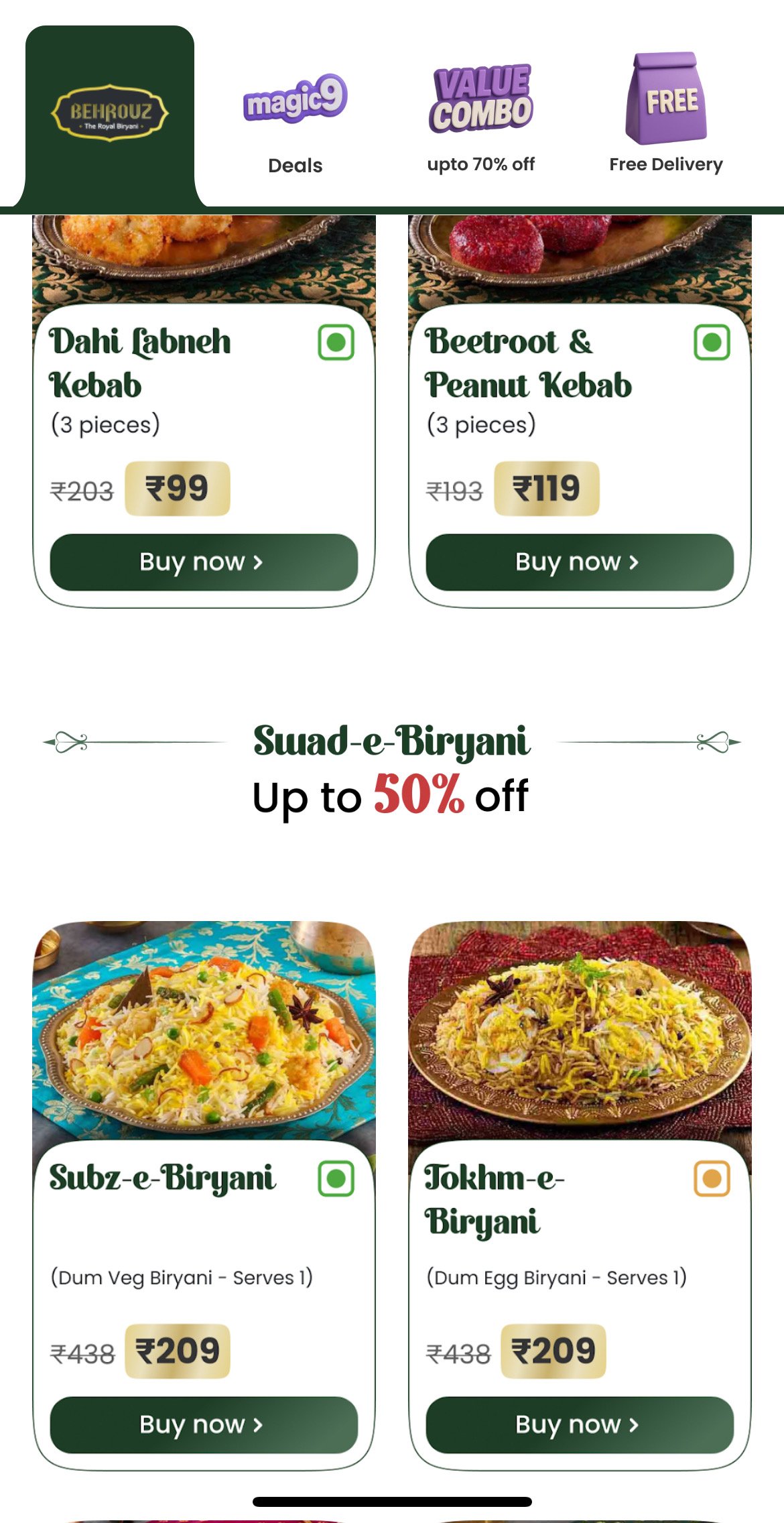Buy the Subz-e-Biryani now
Screen dimensions: 784x1523
[x=204, y=1424]
